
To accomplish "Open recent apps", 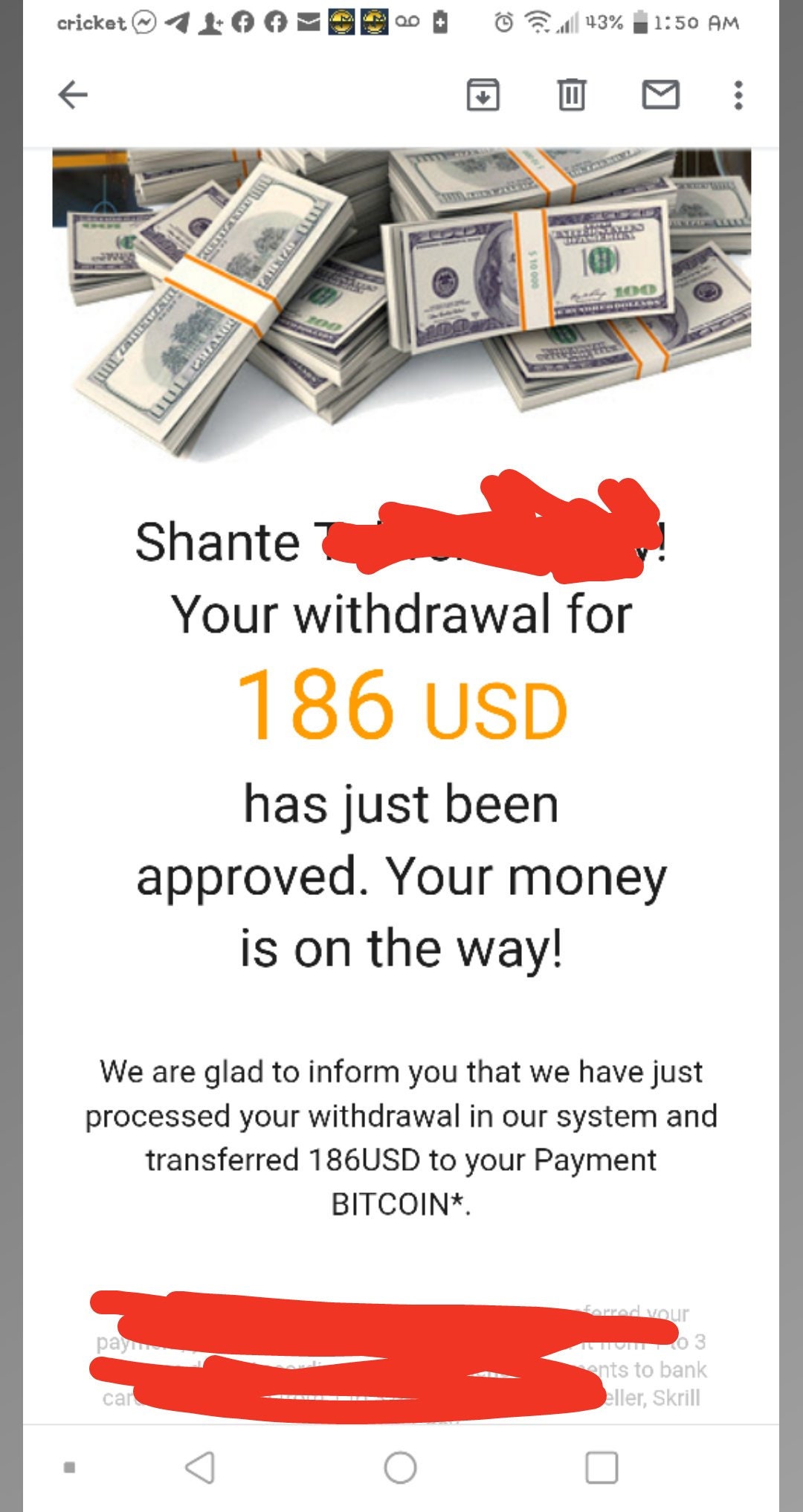I will pos(601,1467).
